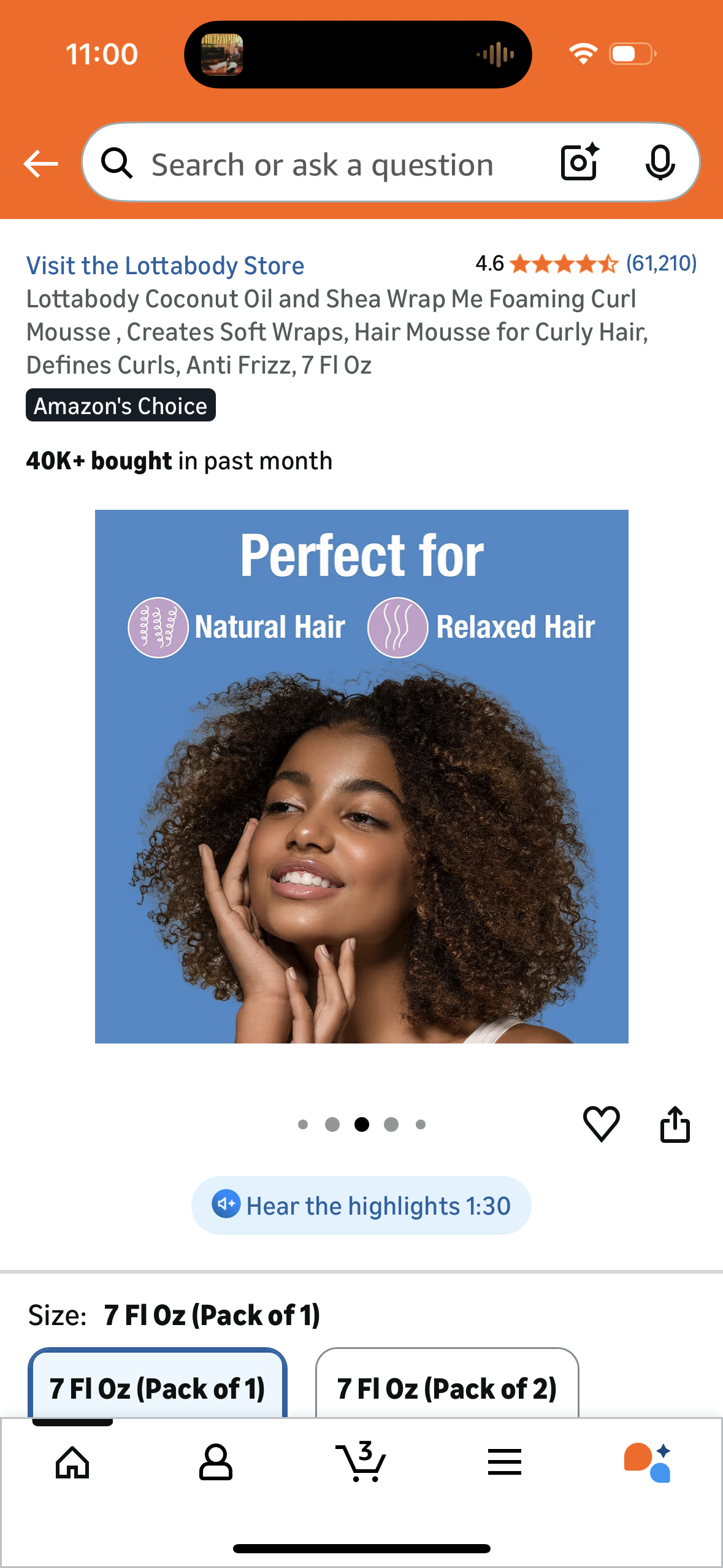Viewport: 723px width, 1568px height.
Task: Go back using the arrow icon
Action: coord(40,164)
